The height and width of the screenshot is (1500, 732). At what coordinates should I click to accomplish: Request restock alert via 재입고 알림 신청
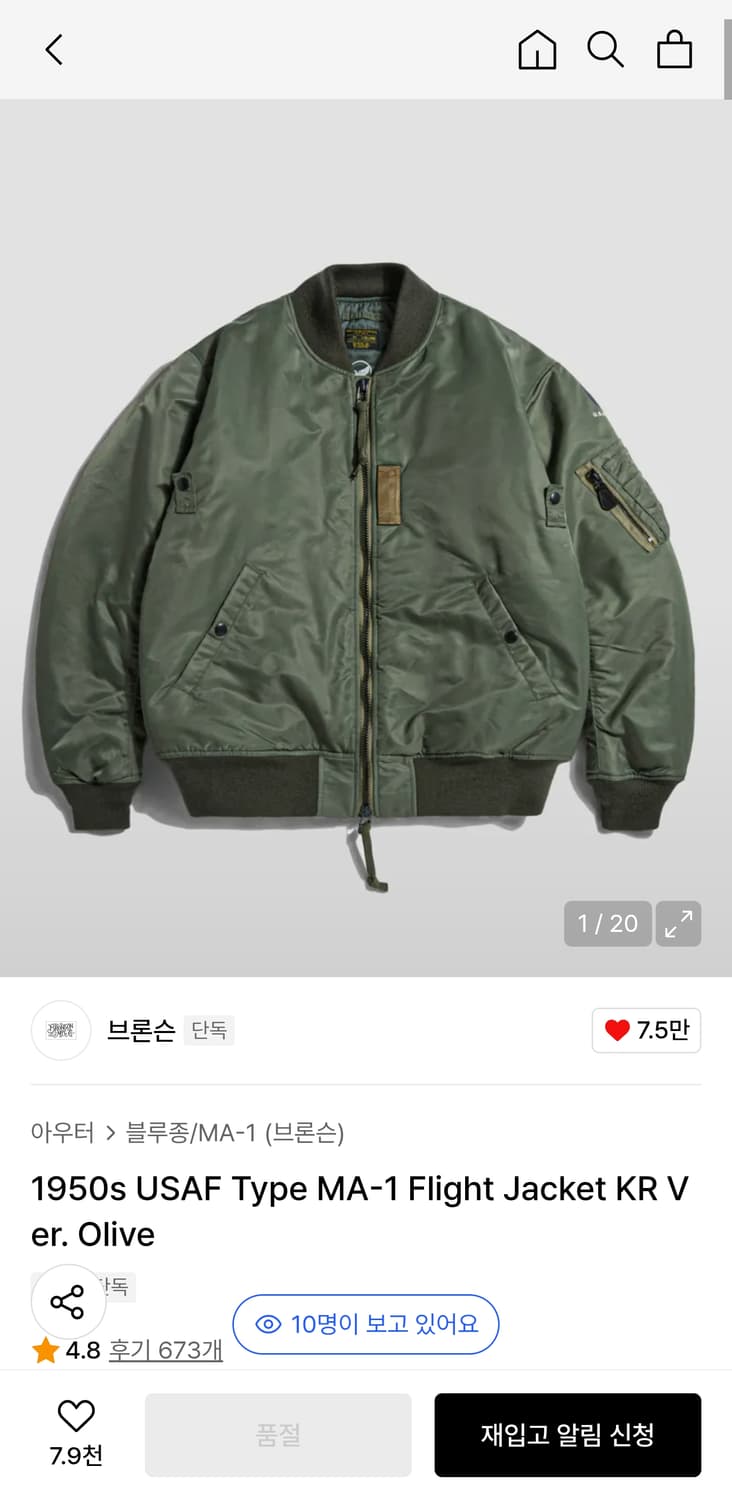[567, 1434]
